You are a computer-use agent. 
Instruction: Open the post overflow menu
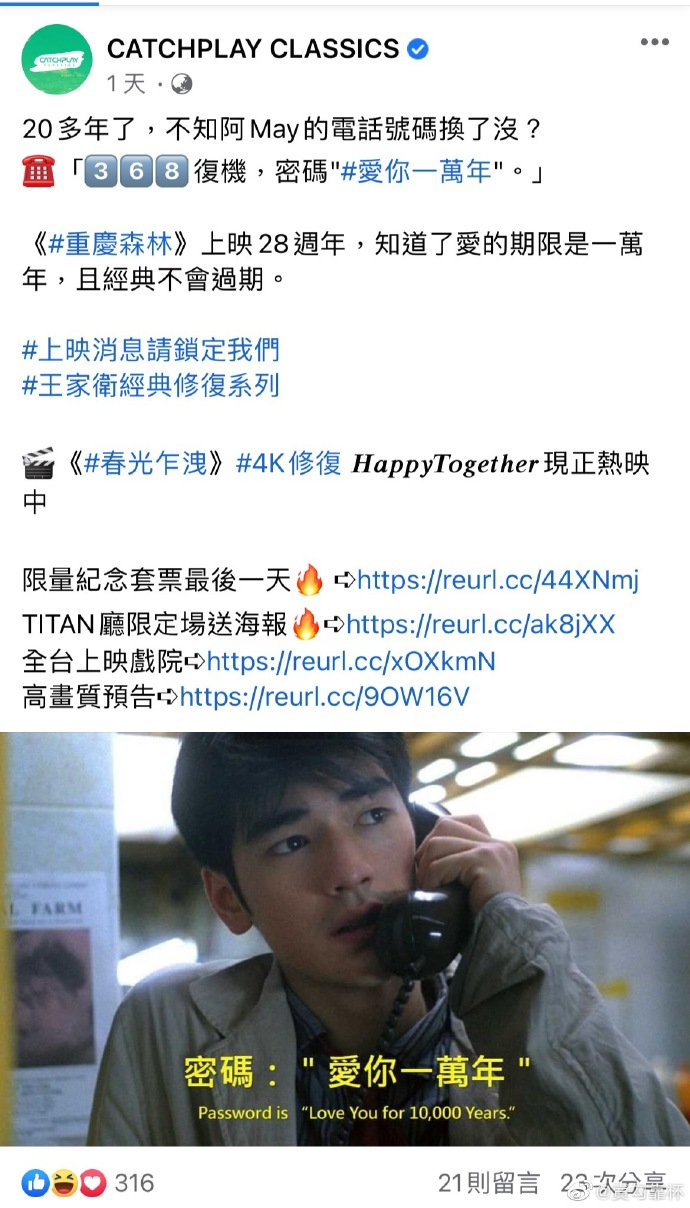pyautogui.click(x=654, y=42)
